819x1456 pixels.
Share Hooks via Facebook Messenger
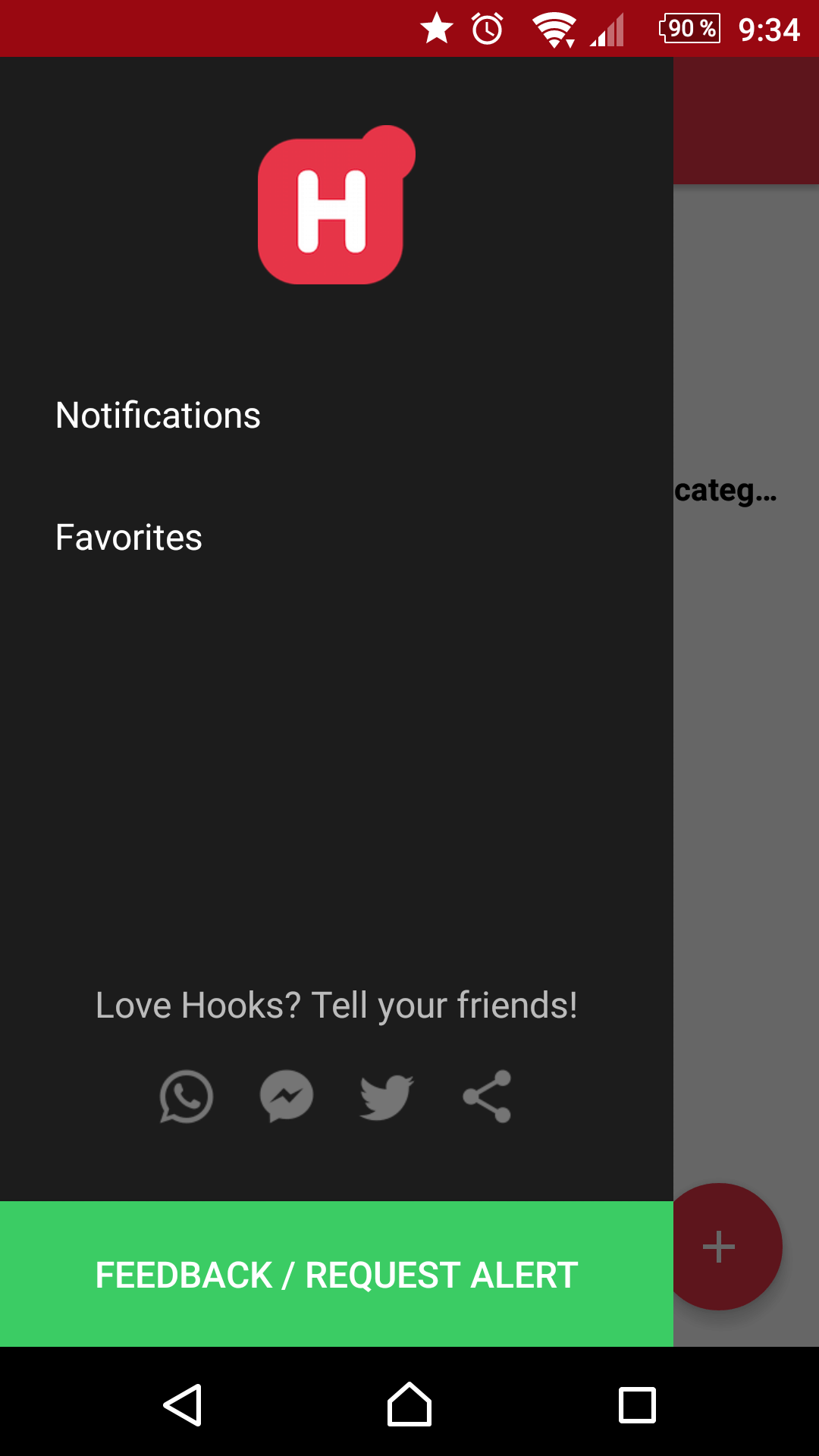287,1097
